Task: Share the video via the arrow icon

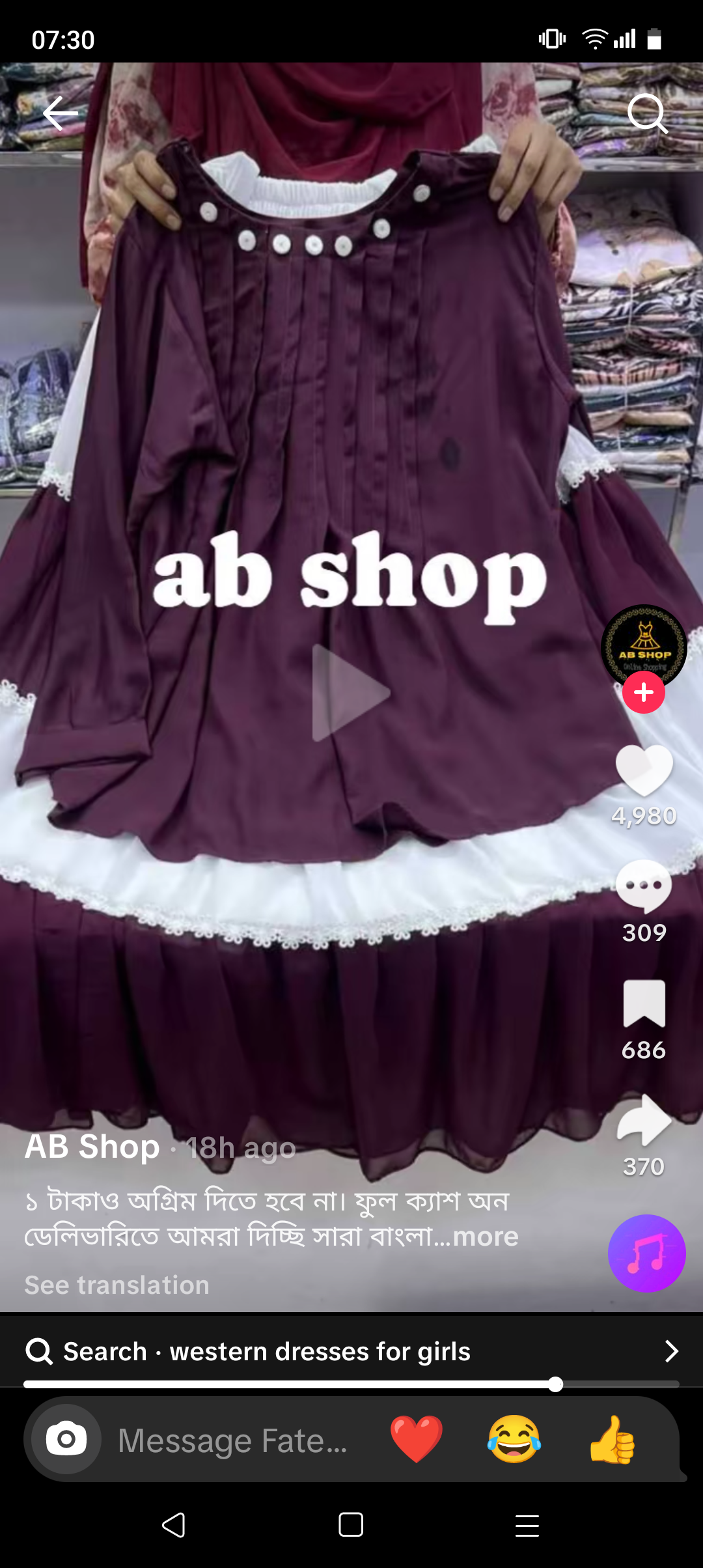Action: (644, 1120)
